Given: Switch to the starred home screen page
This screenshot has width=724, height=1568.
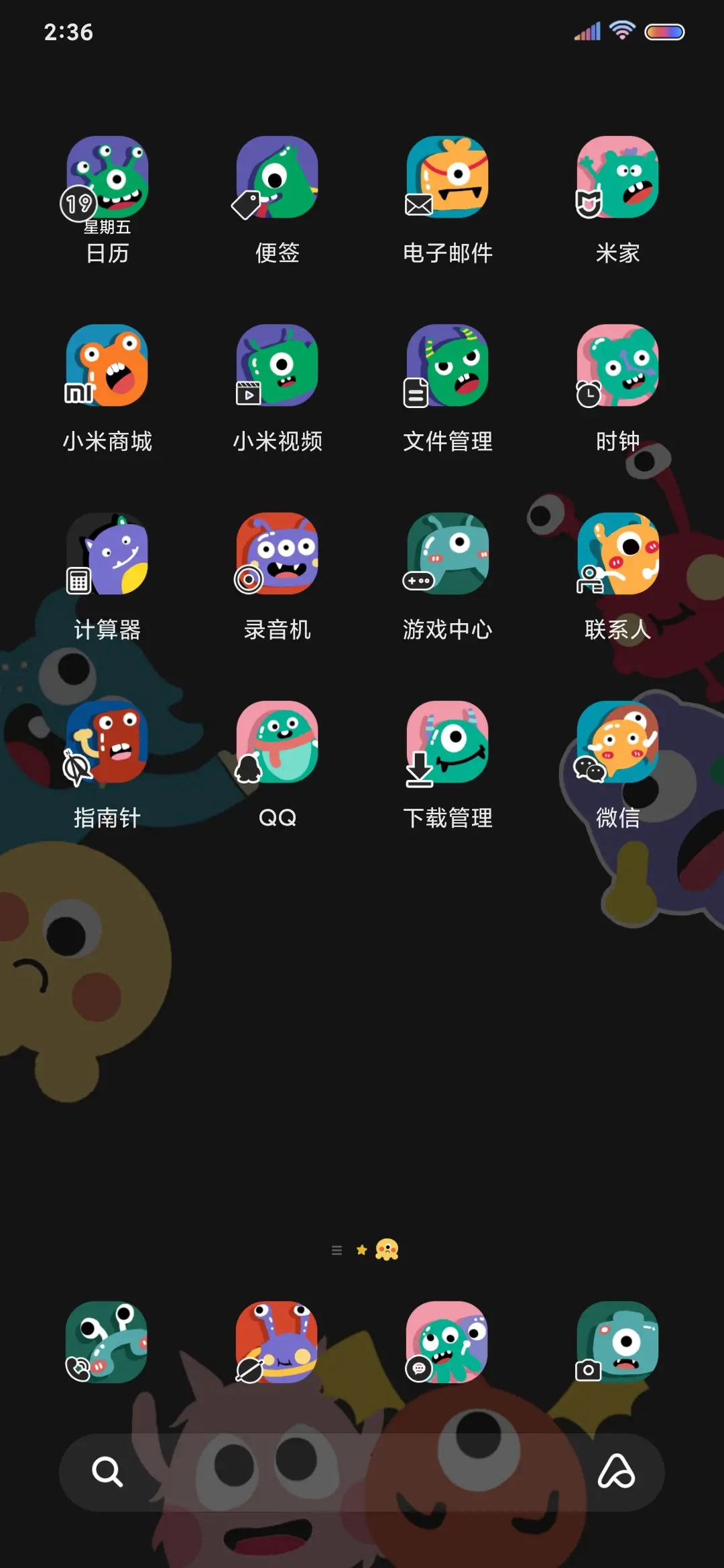Looking at the screenshot, I should point(361,1248).
